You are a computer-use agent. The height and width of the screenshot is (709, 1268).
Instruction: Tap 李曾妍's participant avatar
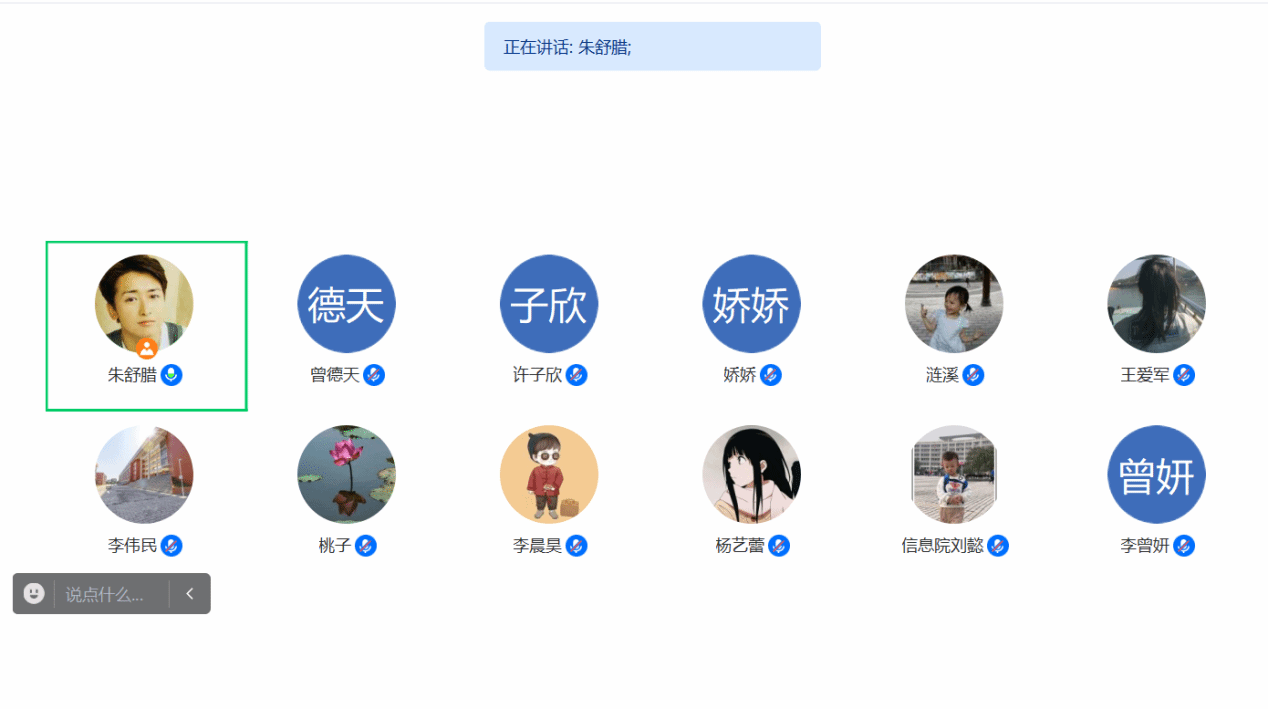coord(1156,475)
